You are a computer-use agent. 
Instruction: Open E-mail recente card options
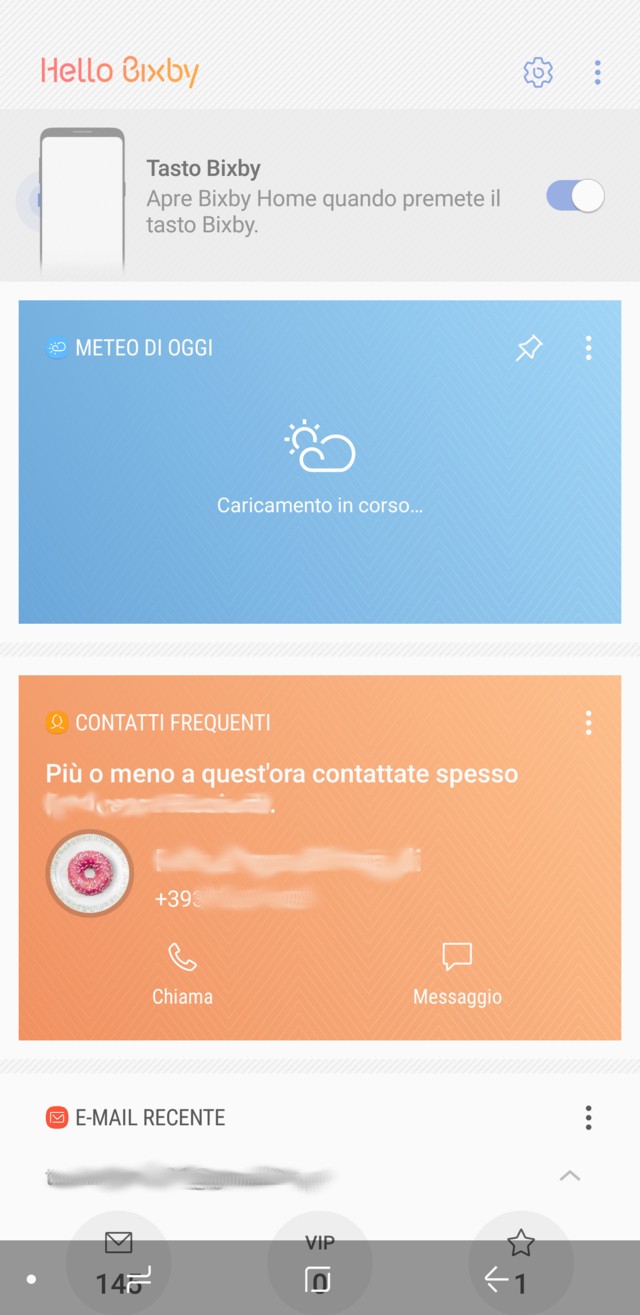pyautogui.click(x=588, y=1117)
